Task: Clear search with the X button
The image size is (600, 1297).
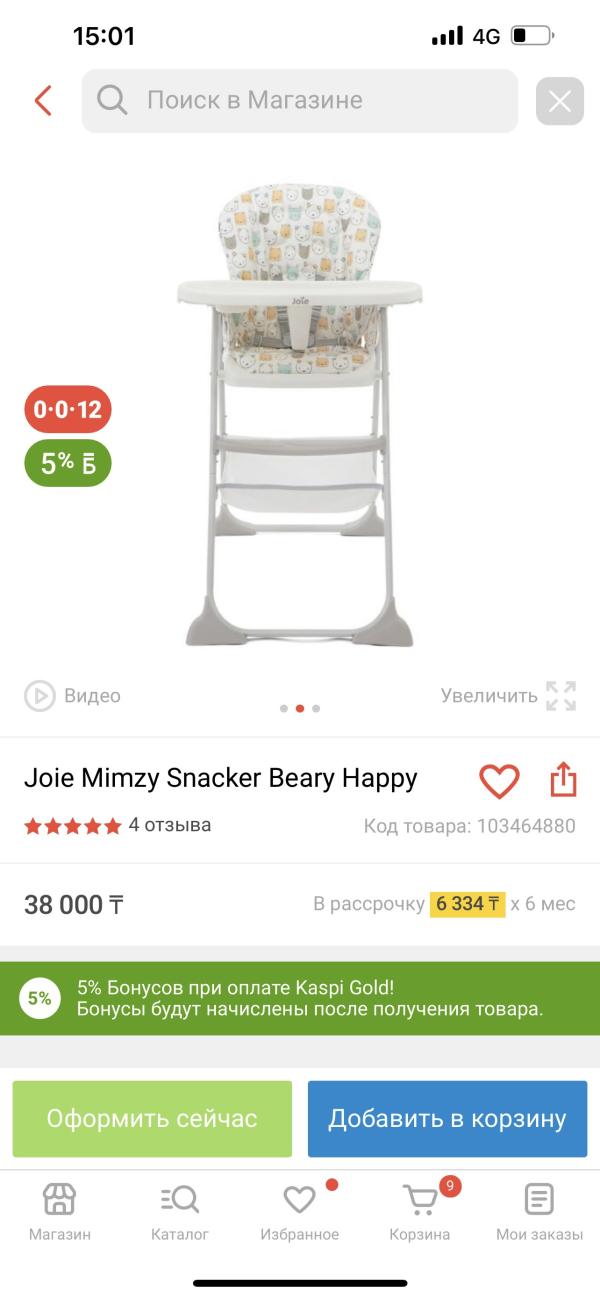Action: coord(559,101)
